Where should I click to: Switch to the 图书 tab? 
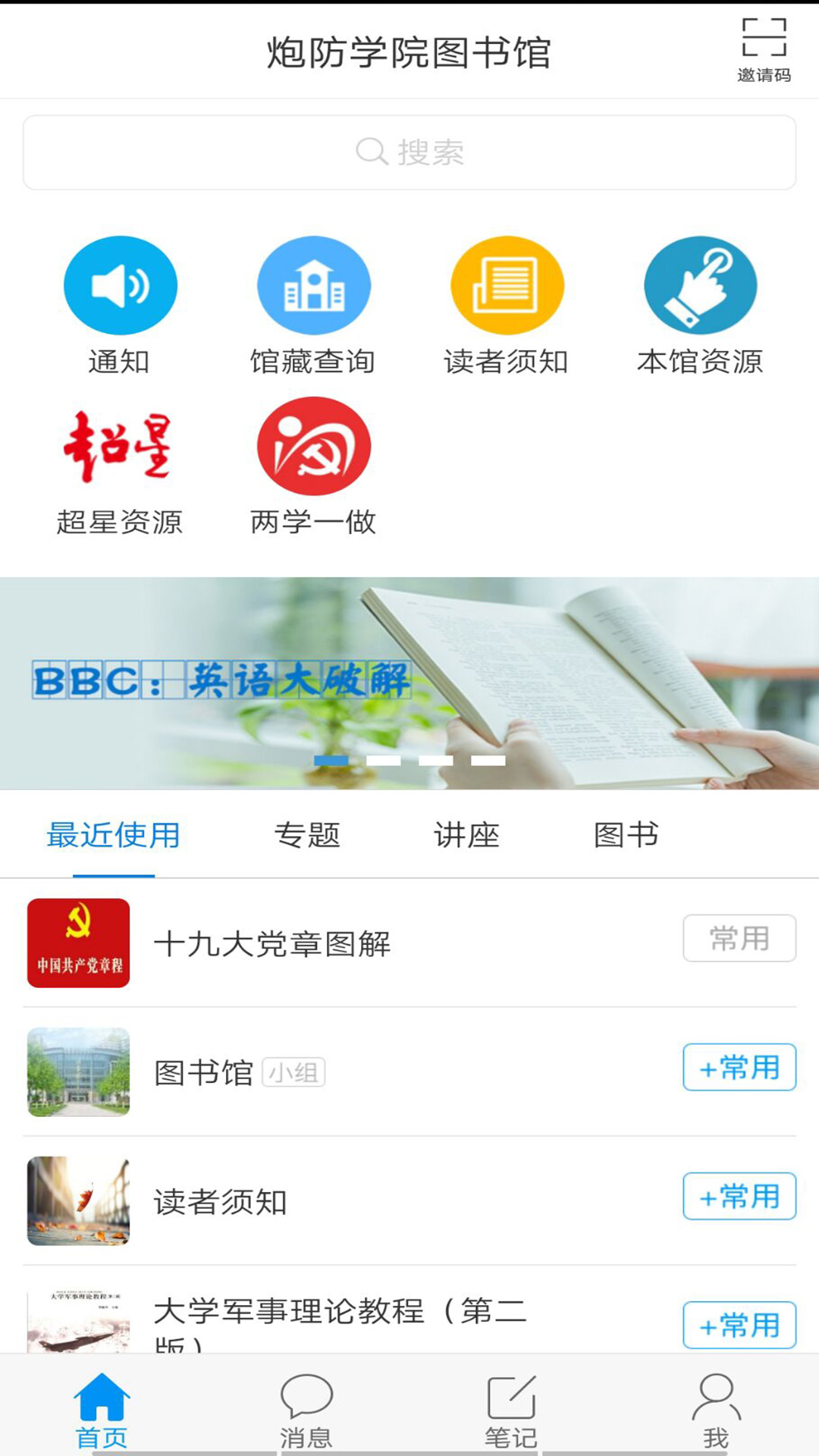point(626,835)
